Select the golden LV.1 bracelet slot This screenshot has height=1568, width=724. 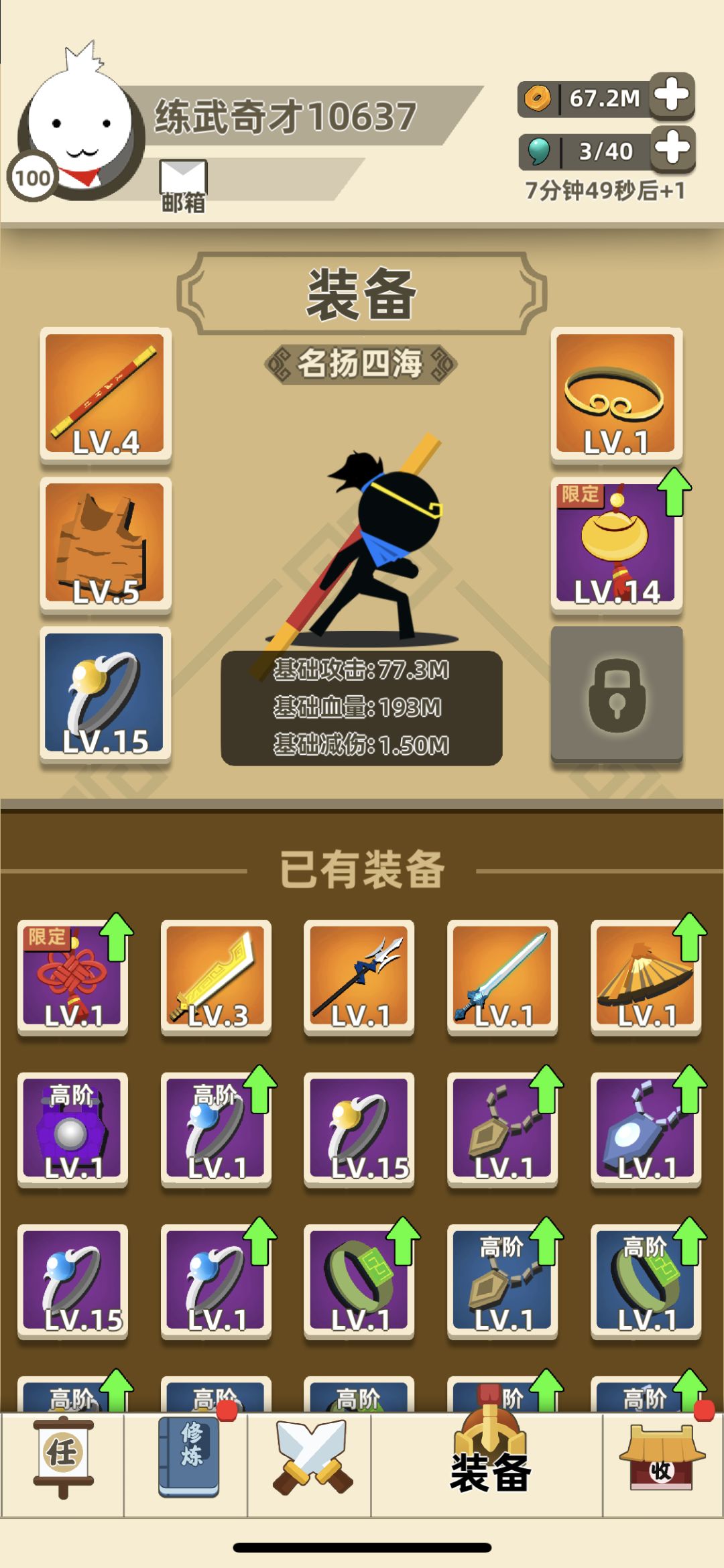[615, 394]
